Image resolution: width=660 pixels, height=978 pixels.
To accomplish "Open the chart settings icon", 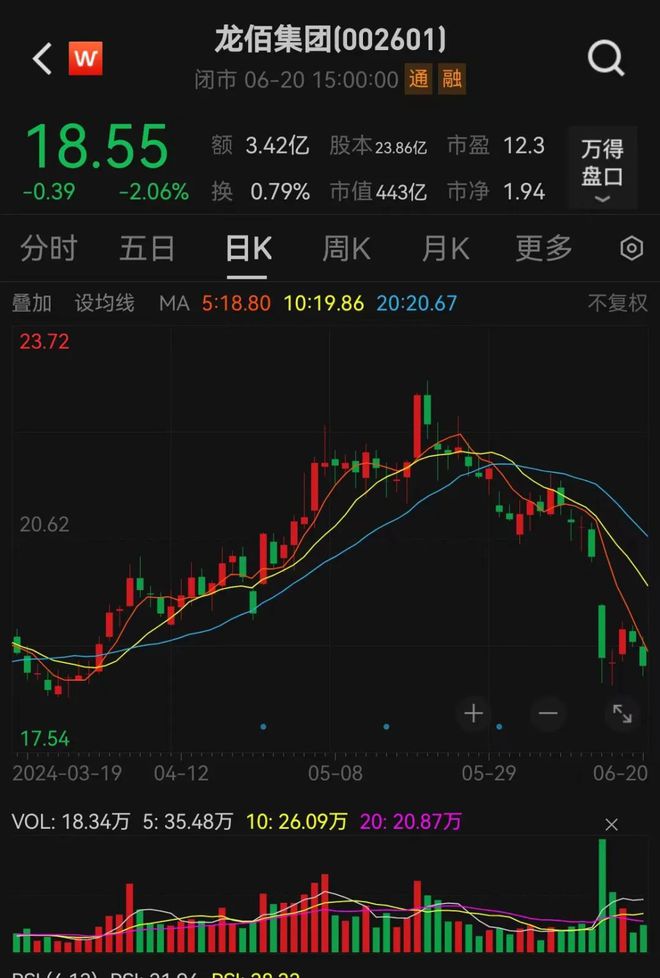I will (632, 248).
